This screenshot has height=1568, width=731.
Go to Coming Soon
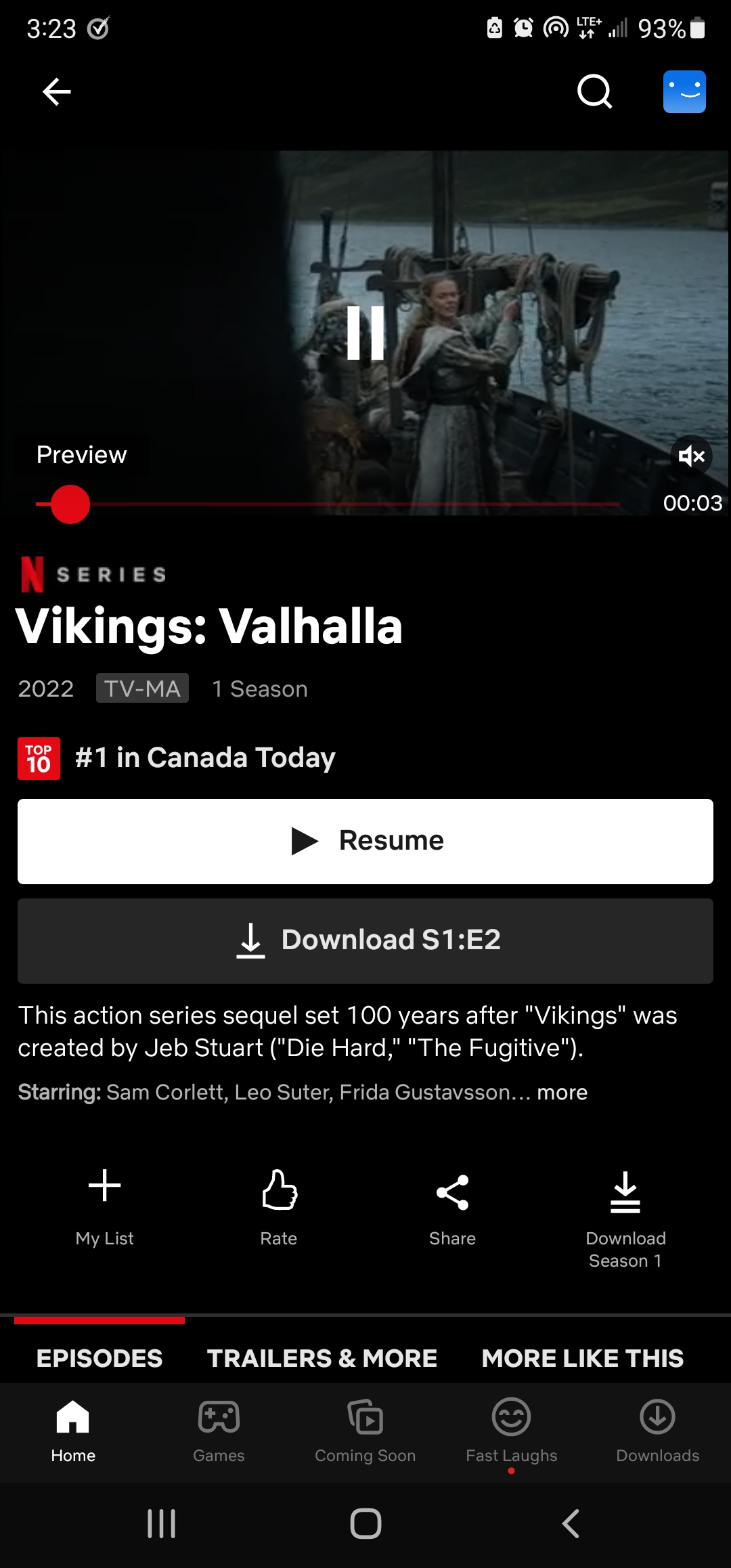365,1430
